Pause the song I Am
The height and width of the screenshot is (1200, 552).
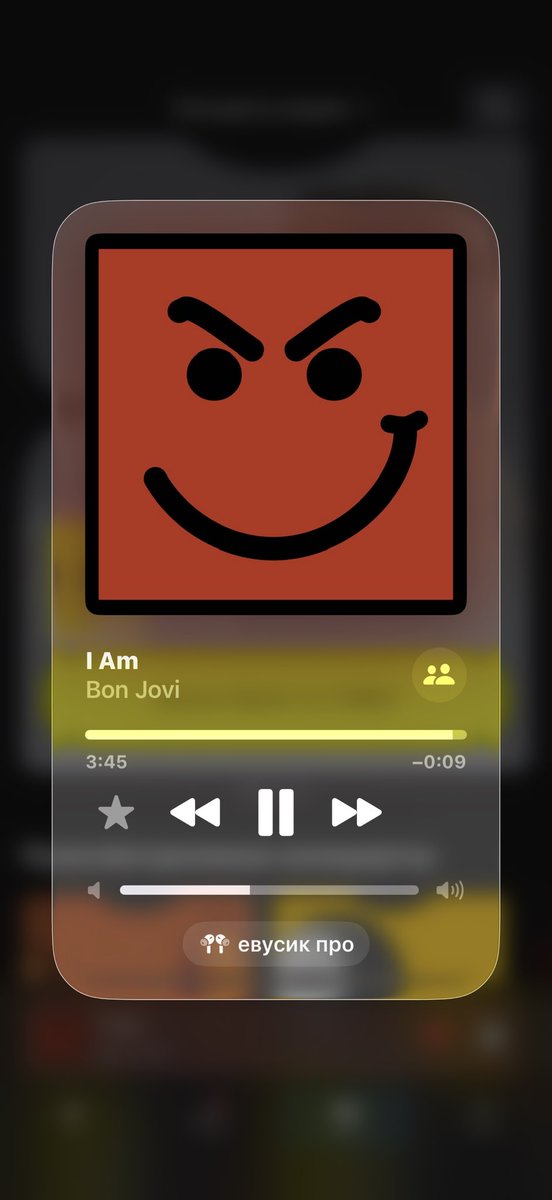pyautogui.click(x=275, y=812)
